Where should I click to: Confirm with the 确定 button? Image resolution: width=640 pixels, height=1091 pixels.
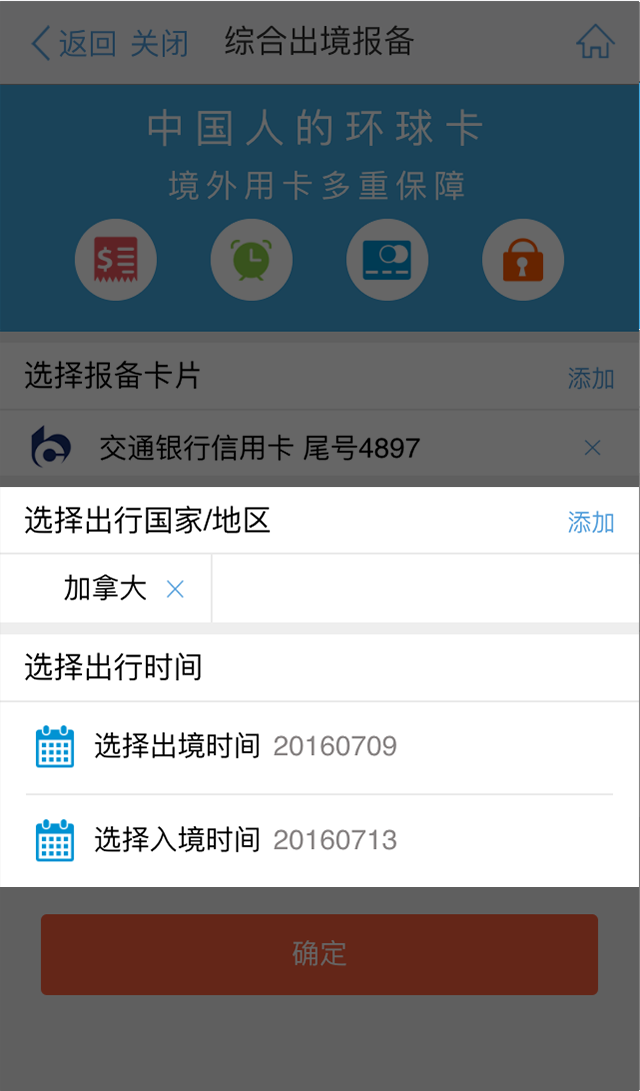click(319, 954)
